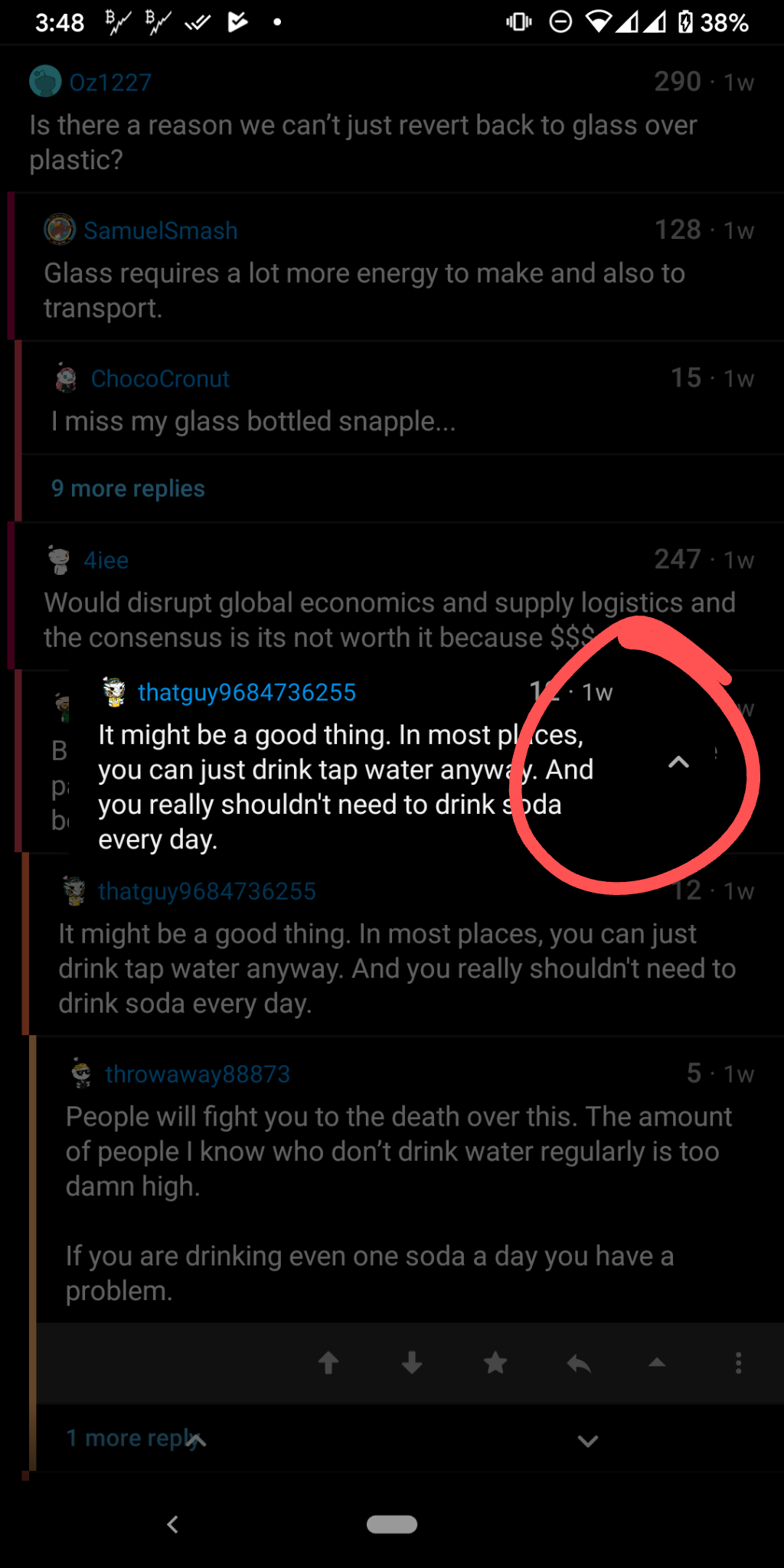
Task: Save throwaway88873's comment with the star
Action: pyautogui.click(x=495, y=1363)
